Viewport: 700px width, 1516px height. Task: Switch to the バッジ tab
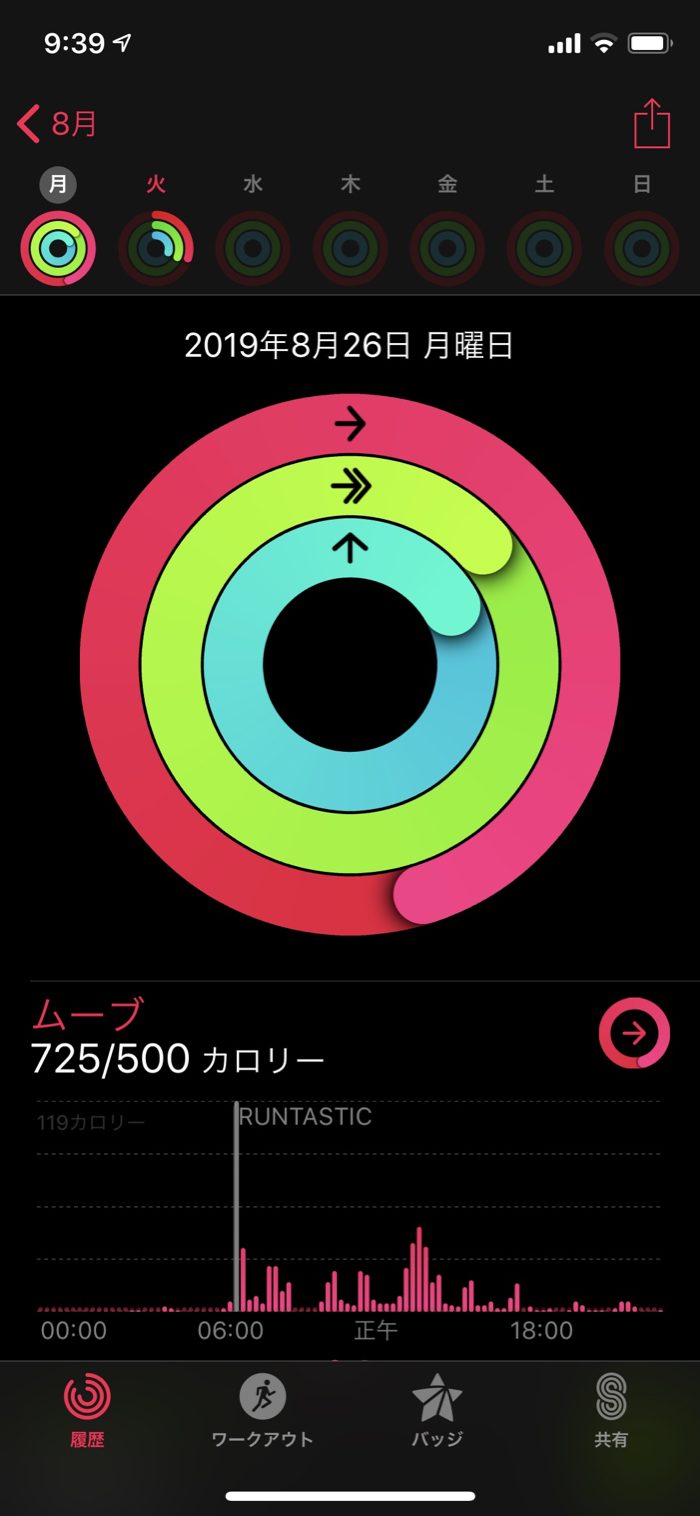coord(437,1410)
